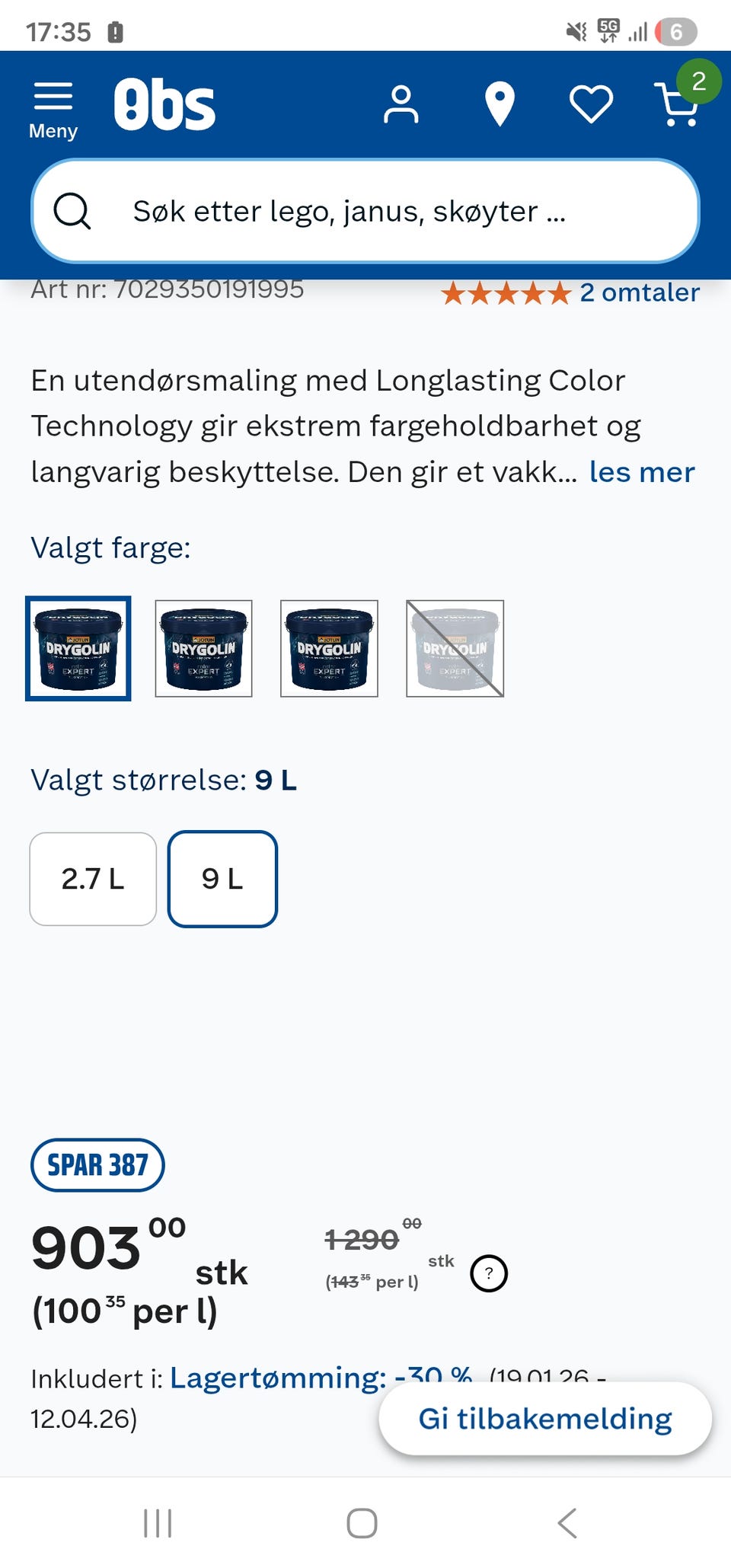Open the user account icon
This screenshot has width=731, height=1568.
click(401, 103)
